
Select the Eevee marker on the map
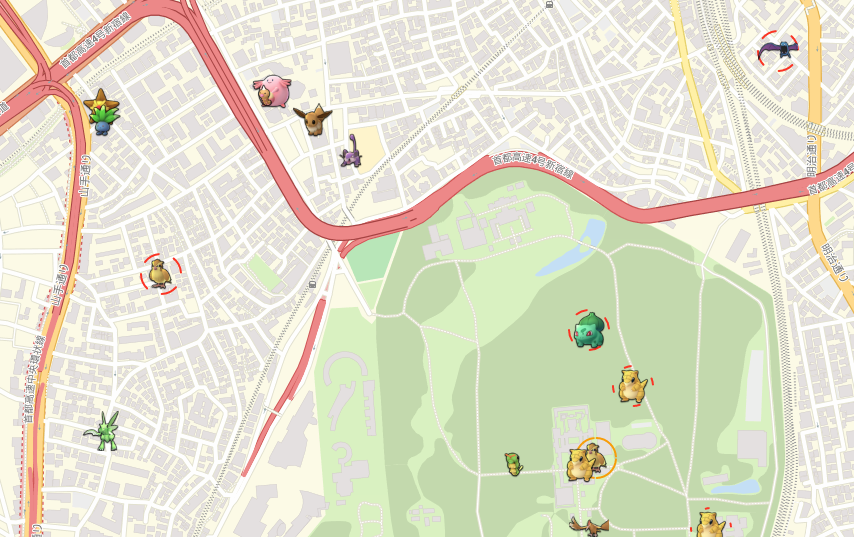315,120
